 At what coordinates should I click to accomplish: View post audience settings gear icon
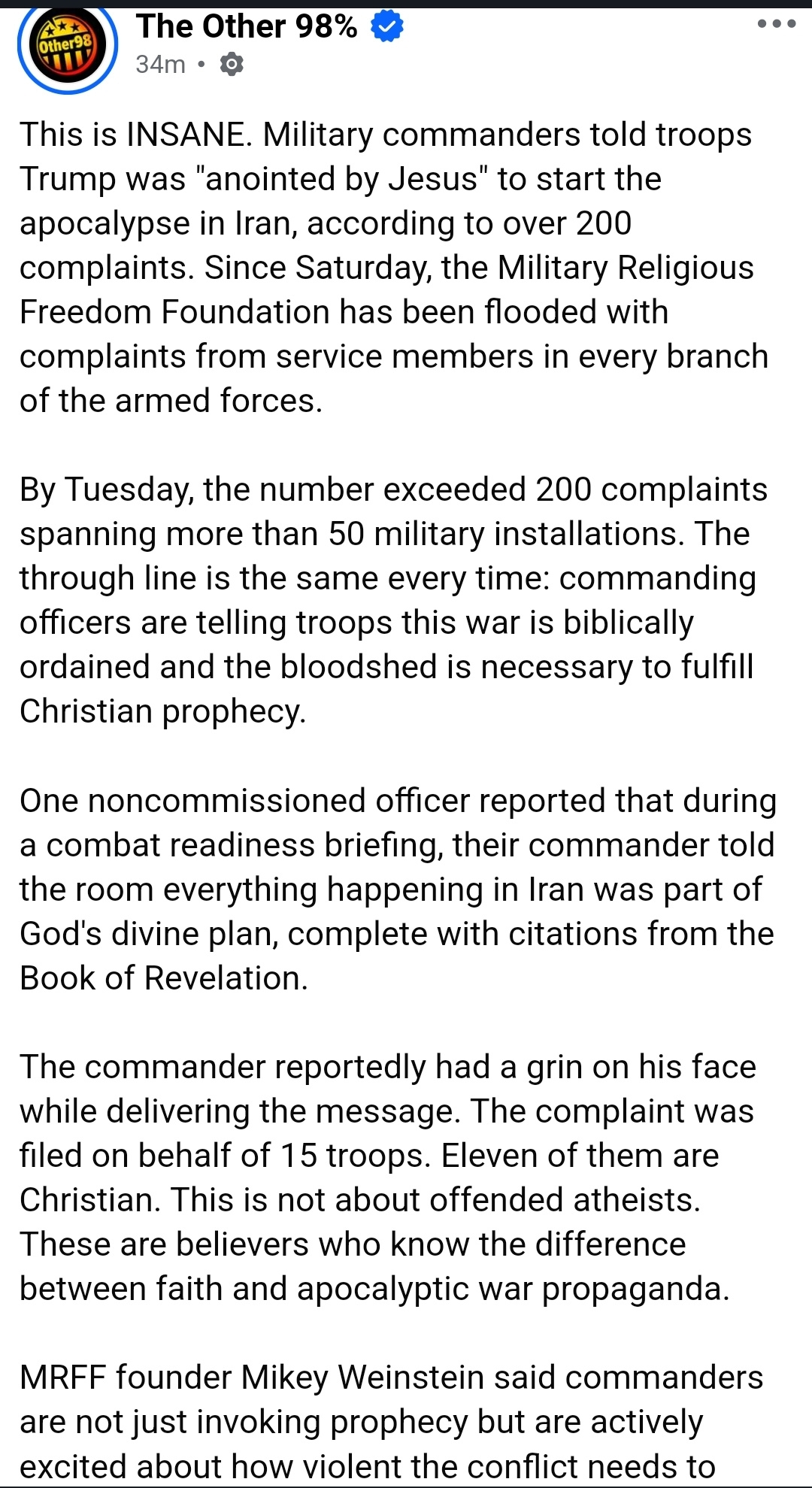(232, 65)
